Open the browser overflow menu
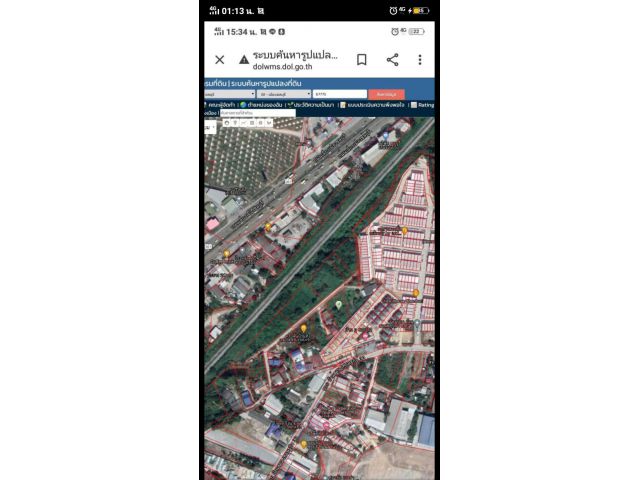 (x=420, y=60)
